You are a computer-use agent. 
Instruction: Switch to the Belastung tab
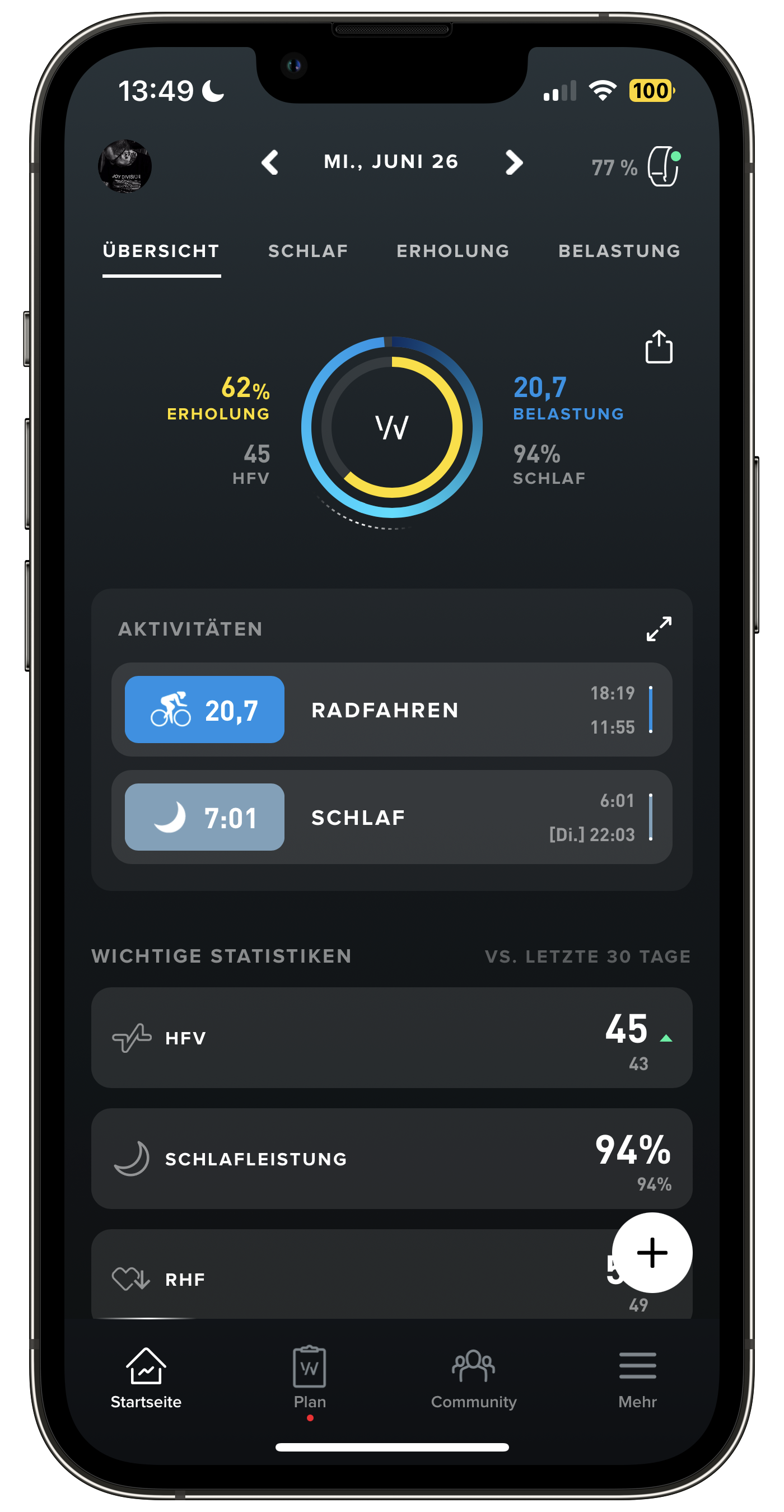619,251
